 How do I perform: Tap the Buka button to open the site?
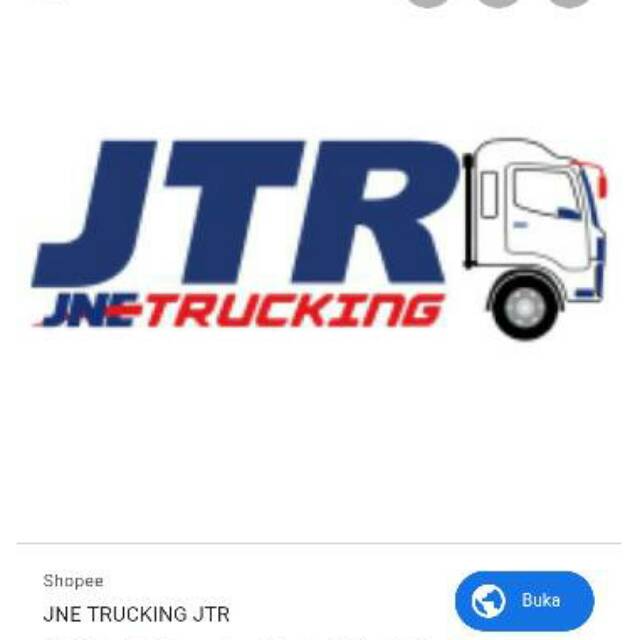[524, 601]
